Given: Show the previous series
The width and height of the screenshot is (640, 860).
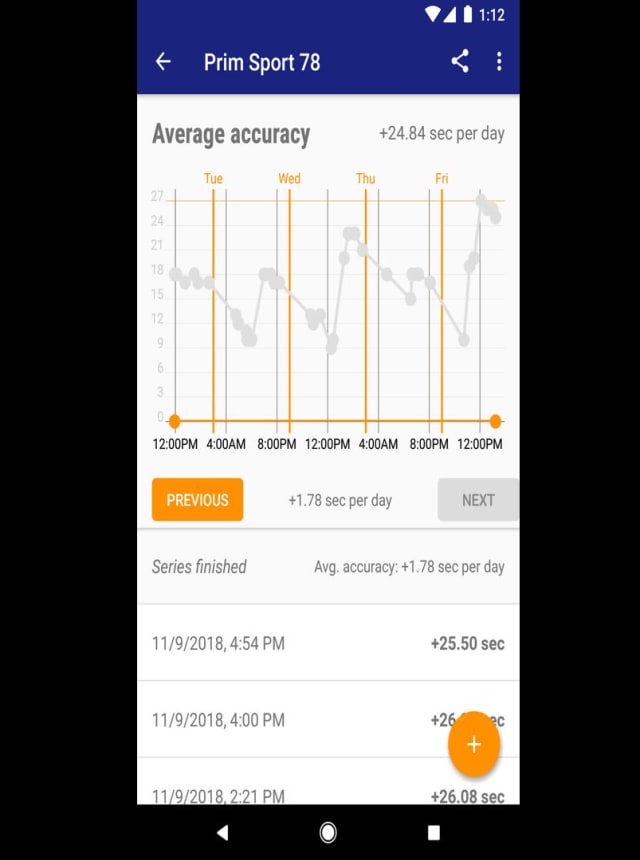Looking at the screenshot, I should click(197, 500).
